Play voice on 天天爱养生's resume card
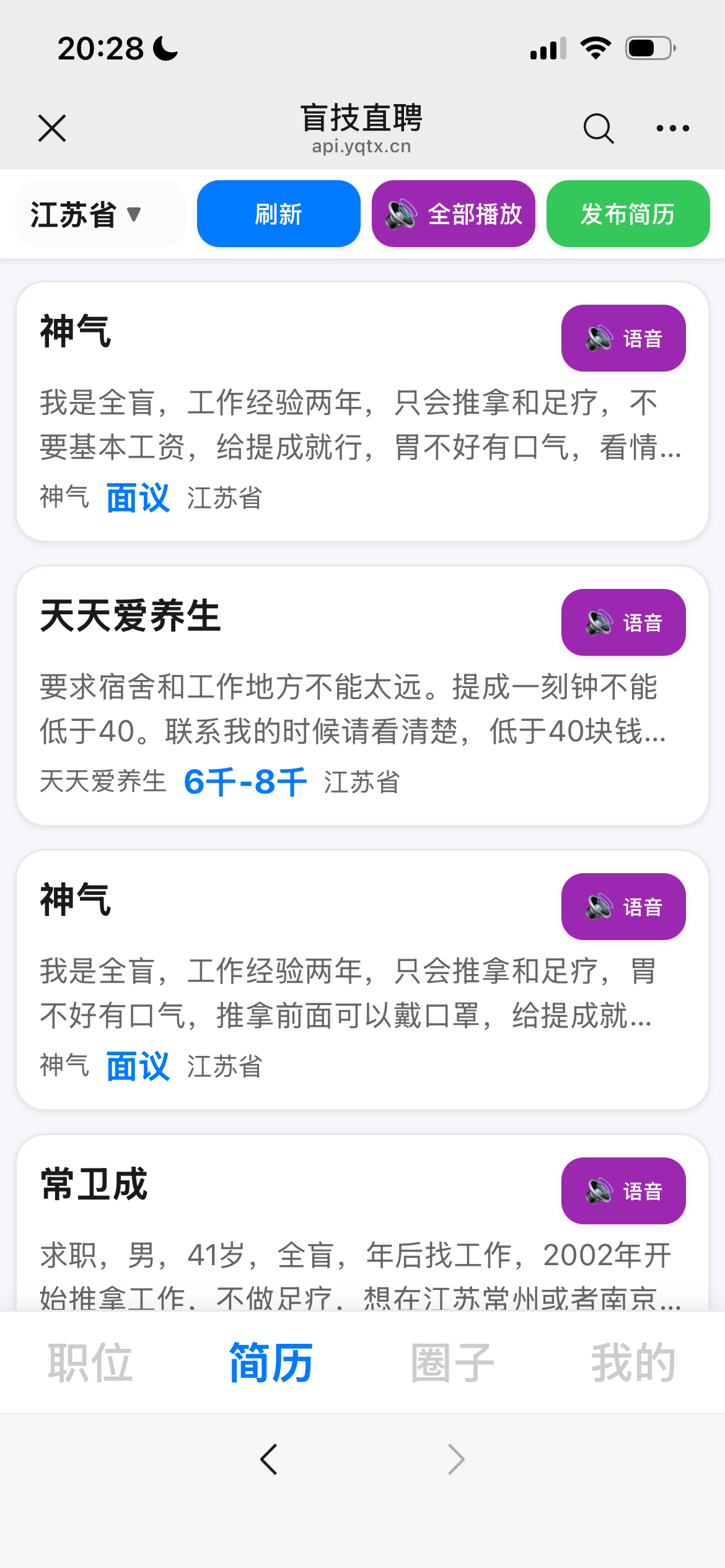 tap(623, 622)
